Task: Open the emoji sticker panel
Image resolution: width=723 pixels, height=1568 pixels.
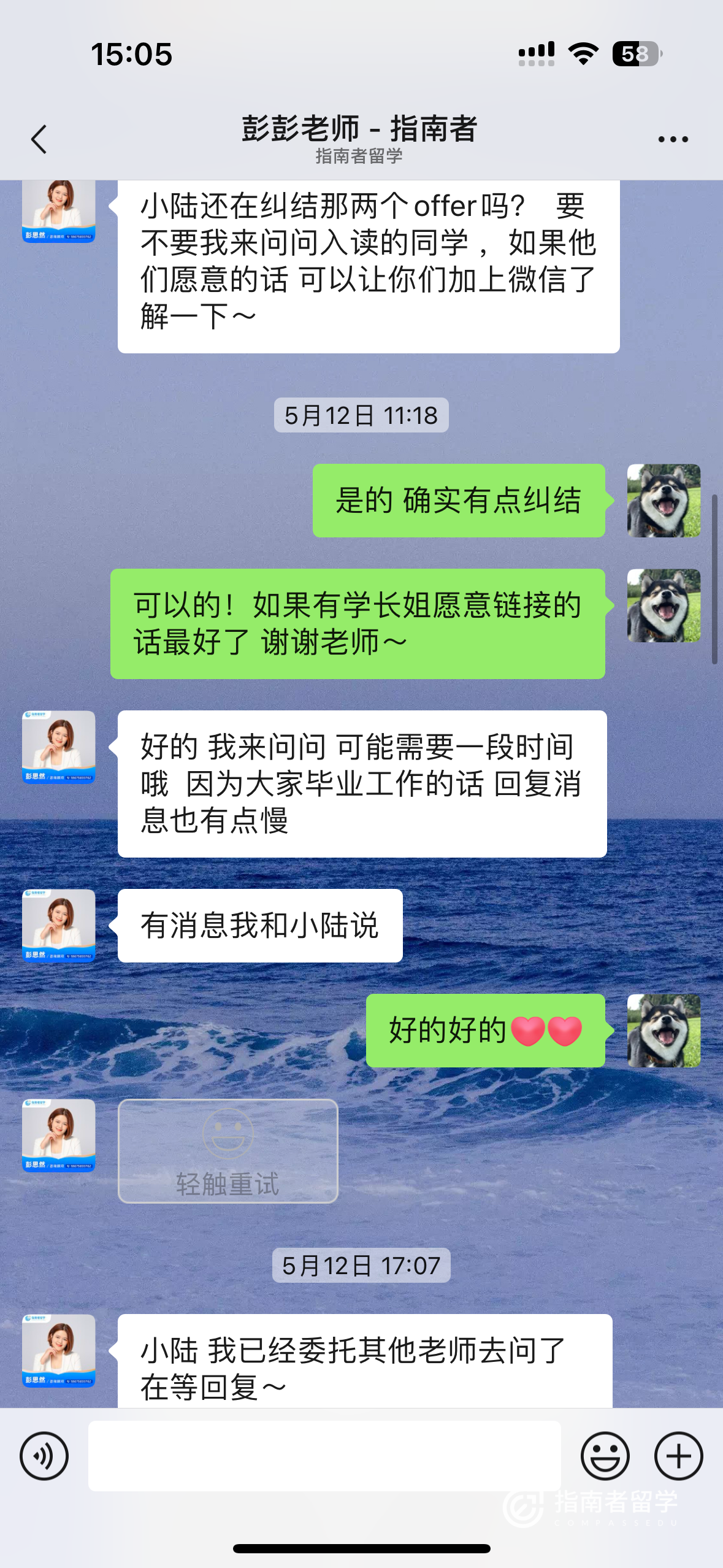Action: [x=605, y=1456]
